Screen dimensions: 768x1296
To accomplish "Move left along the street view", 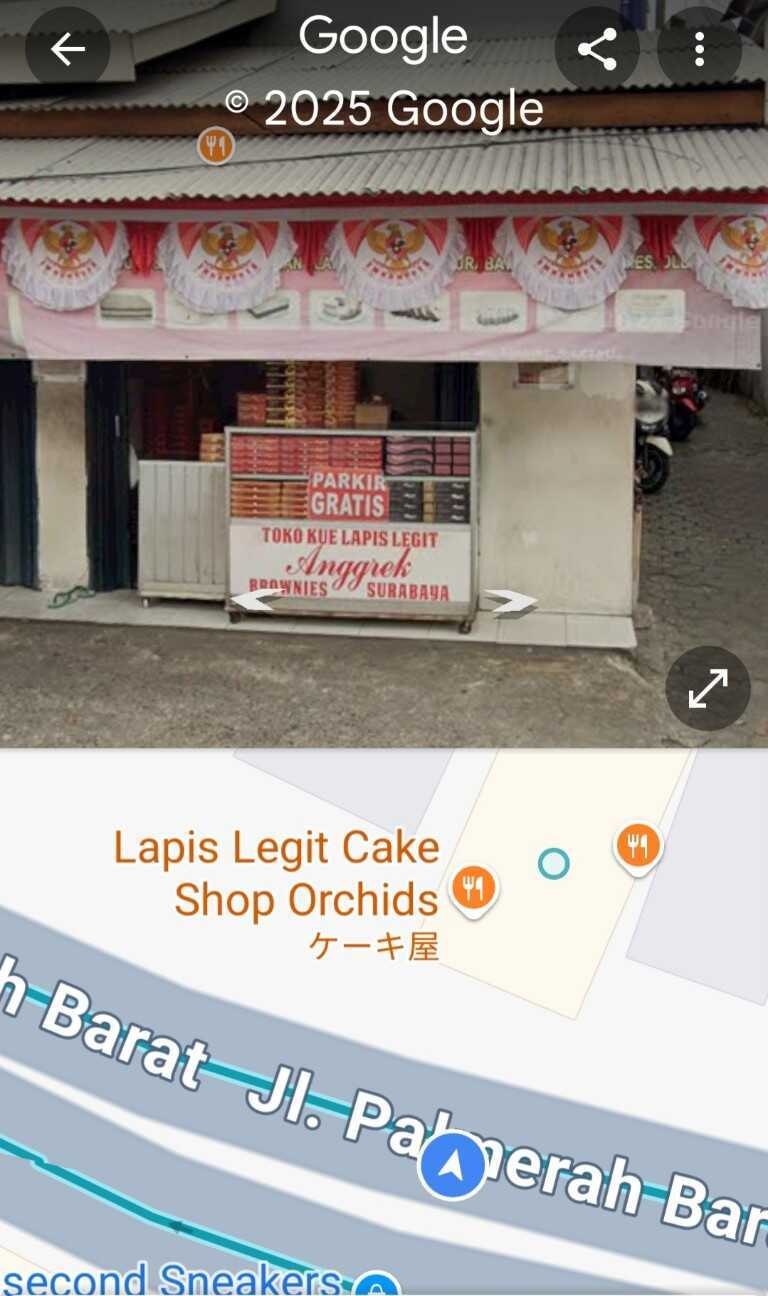I will tap(255, 600).
